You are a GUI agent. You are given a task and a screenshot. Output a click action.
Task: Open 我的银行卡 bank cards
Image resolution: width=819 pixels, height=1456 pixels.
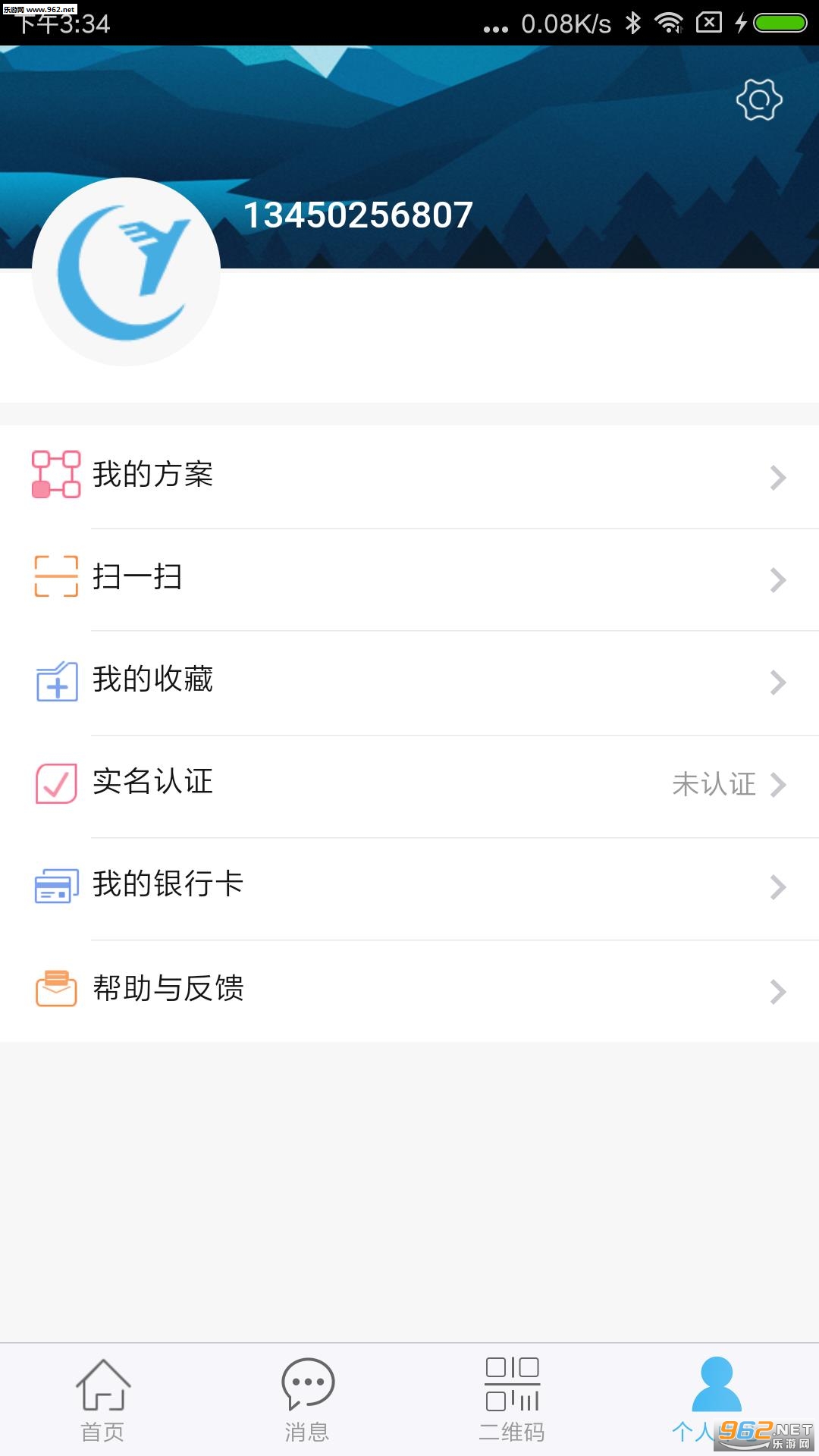point(409,886)
